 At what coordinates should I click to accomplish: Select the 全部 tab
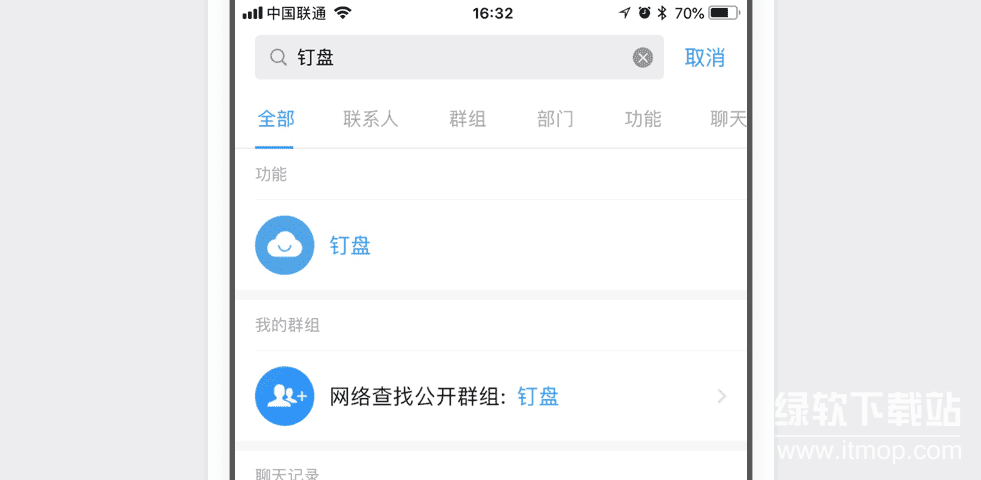pyautogui.click(x=276, y=120)
